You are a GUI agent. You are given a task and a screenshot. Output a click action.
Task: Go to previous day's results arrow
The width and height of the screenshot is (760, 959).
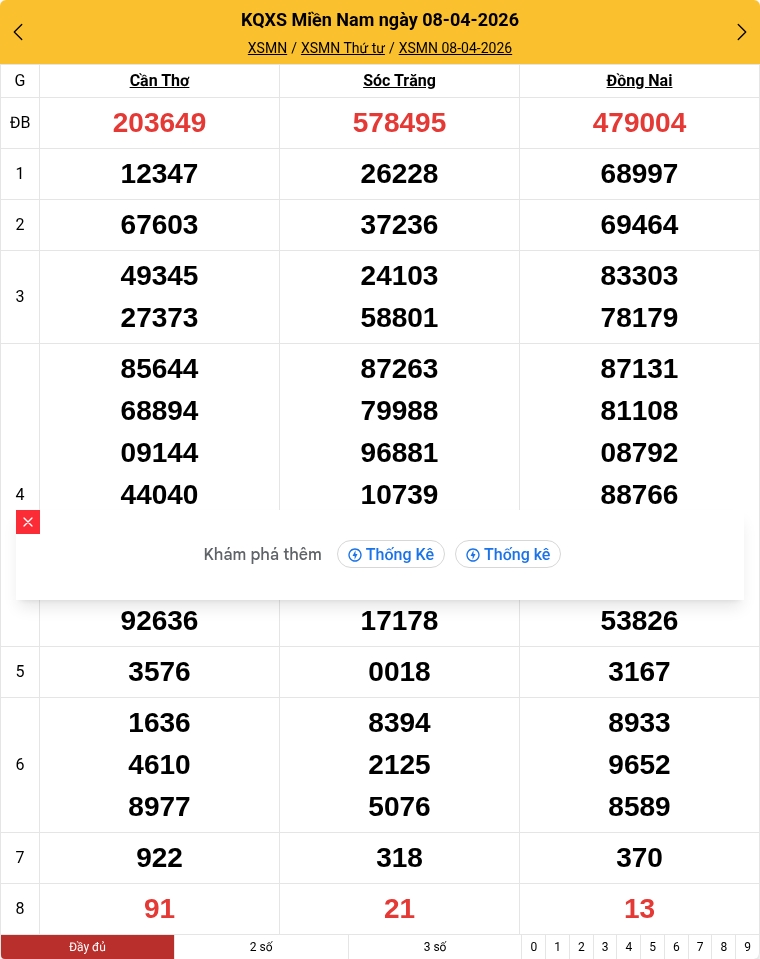(x=18, y=32)
